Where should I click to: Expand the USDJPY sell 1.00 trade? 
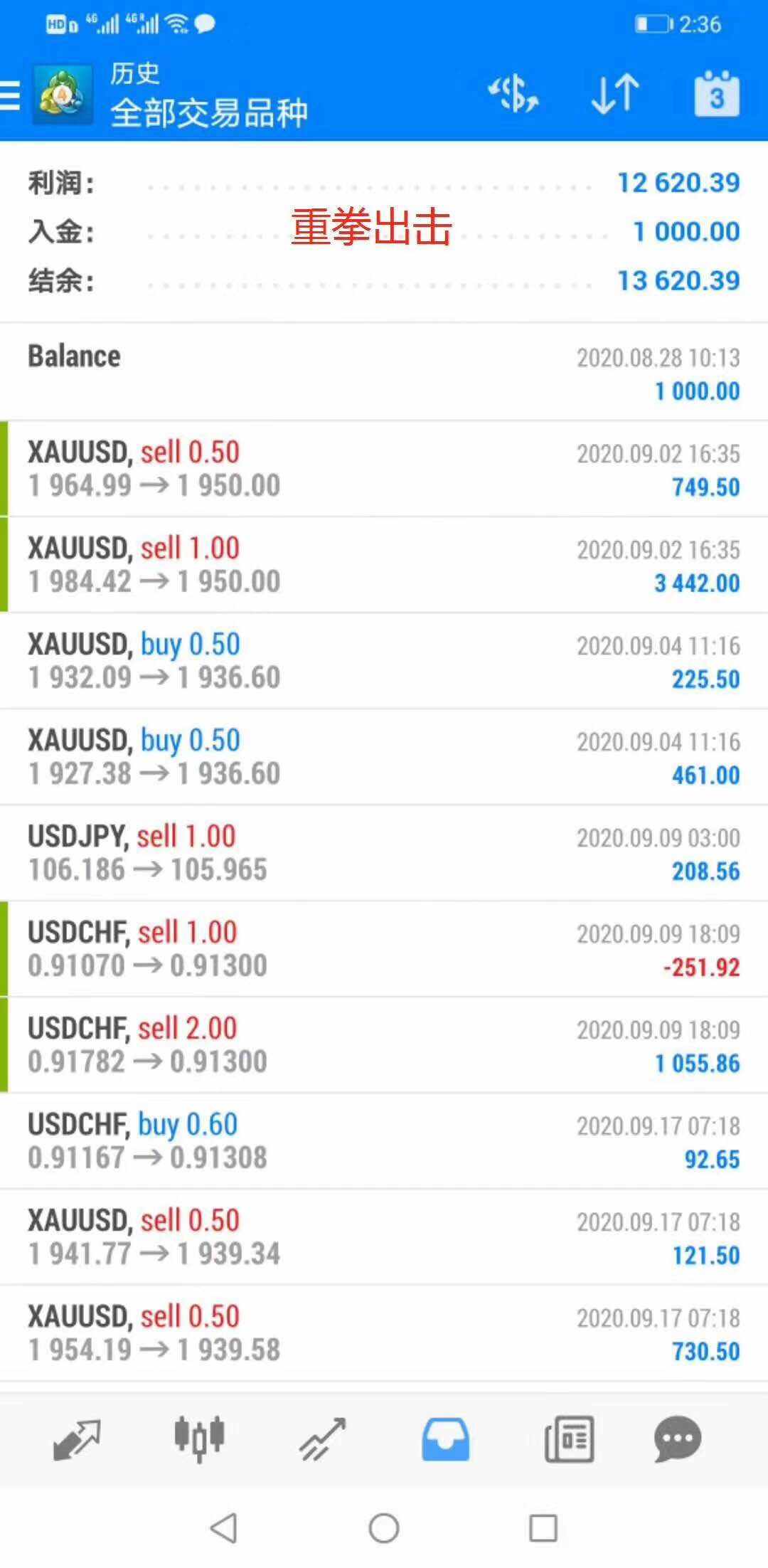pos(384,853)
